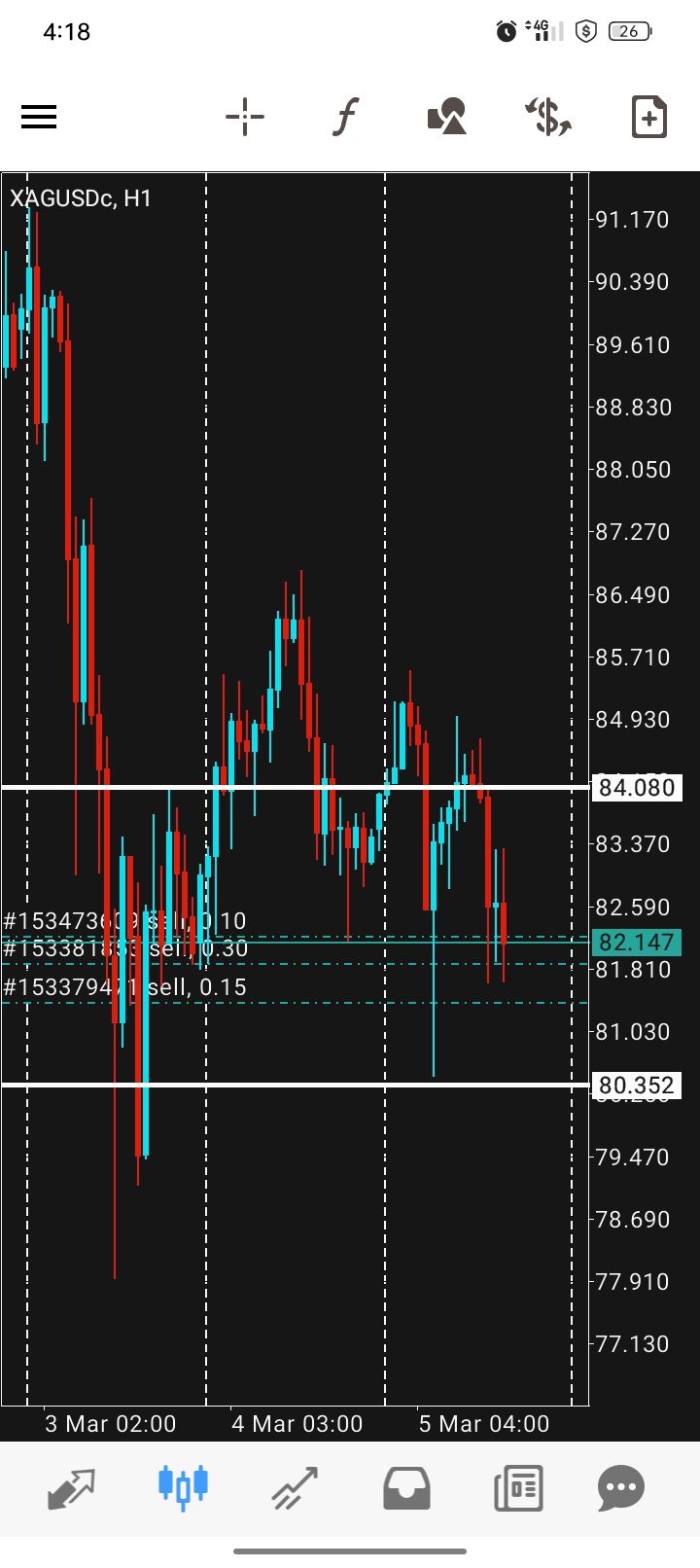Create a new order

coord(648,118)
